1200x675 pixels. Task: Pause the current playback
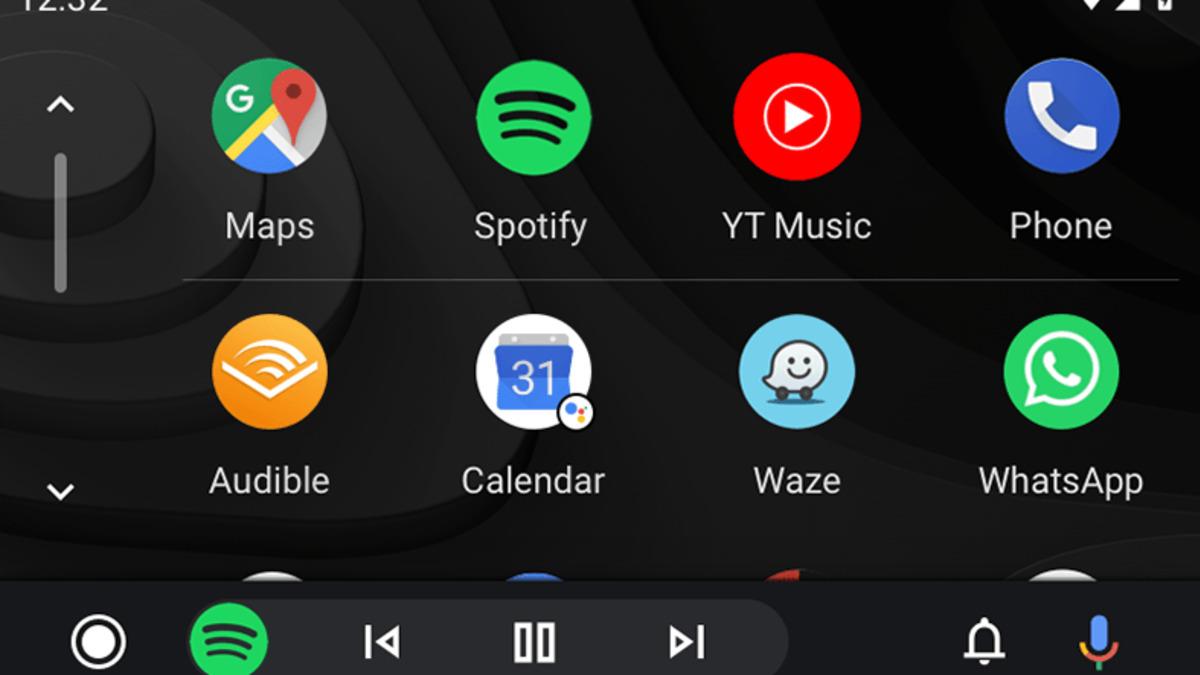tap(534, 642)
